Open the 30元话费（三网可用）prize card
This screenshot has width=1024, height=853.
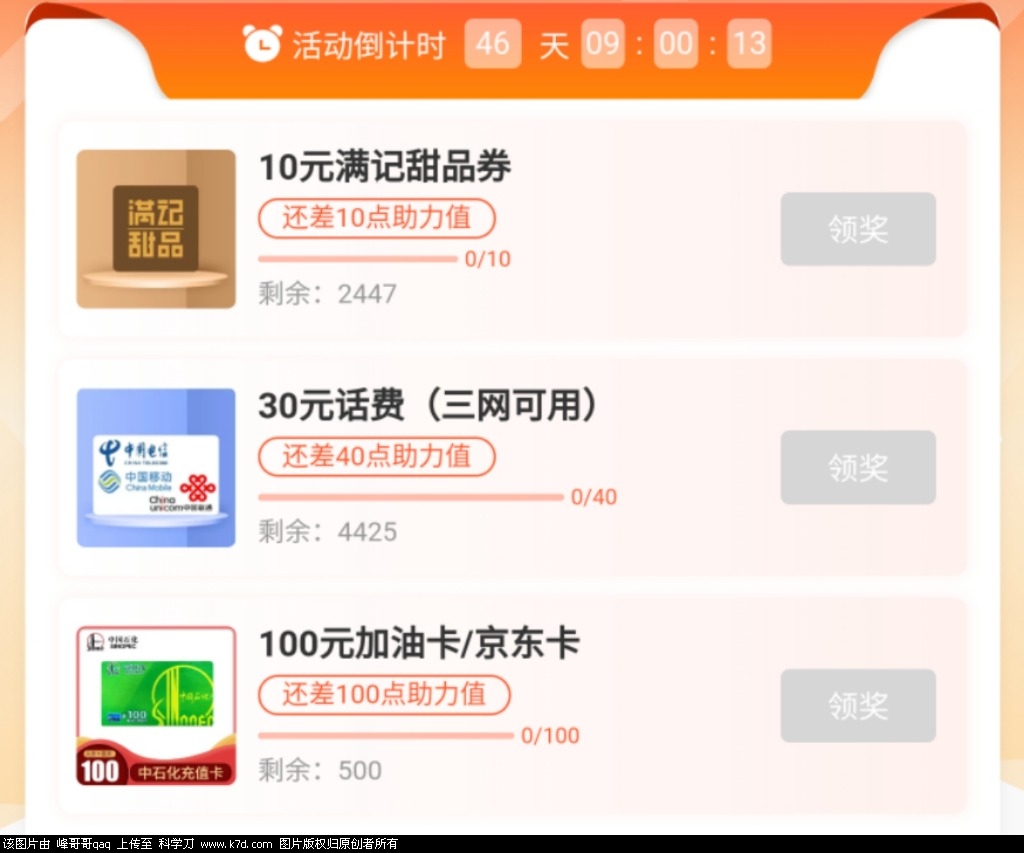156,467
